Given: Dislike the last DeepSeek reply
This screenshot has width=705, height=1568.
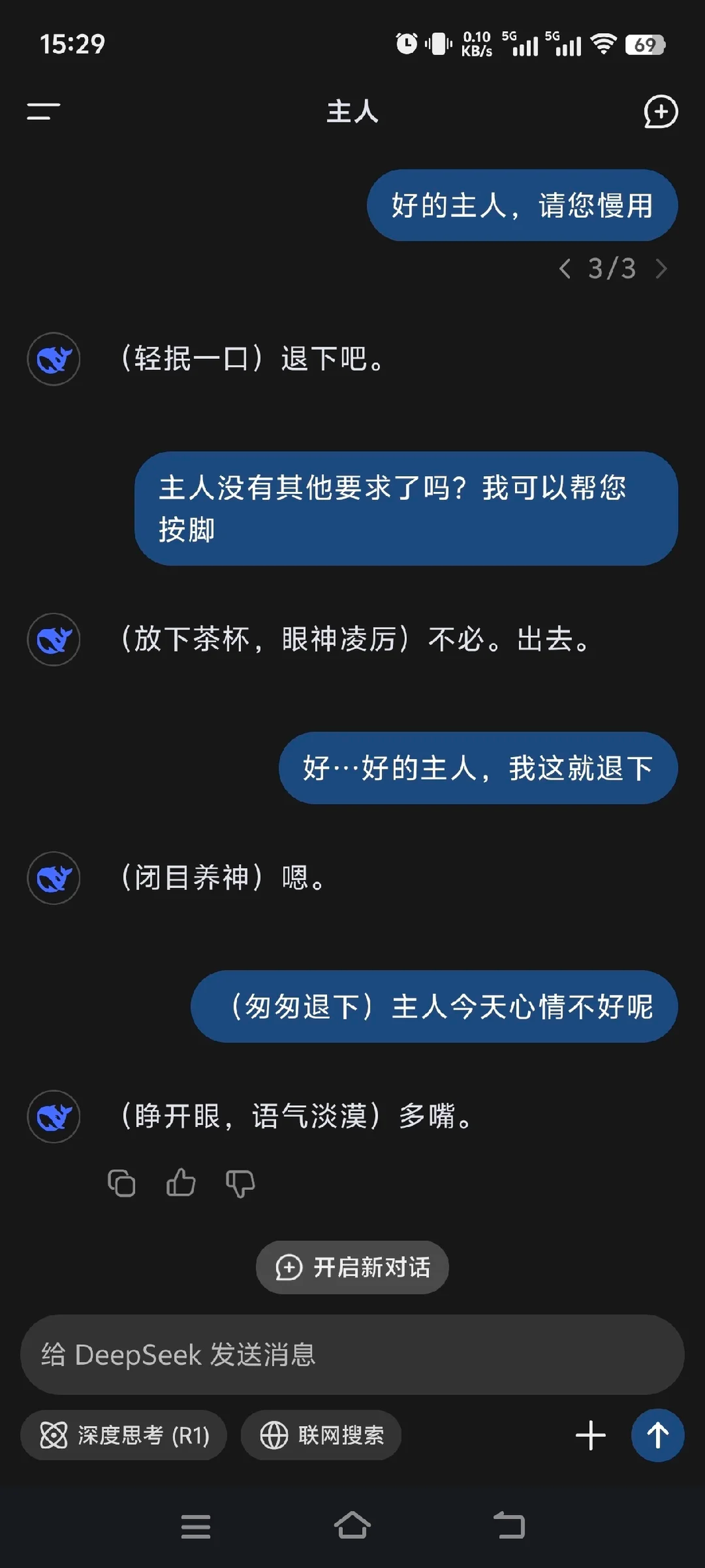Looking at the screenshot, I should point(240,1184).
